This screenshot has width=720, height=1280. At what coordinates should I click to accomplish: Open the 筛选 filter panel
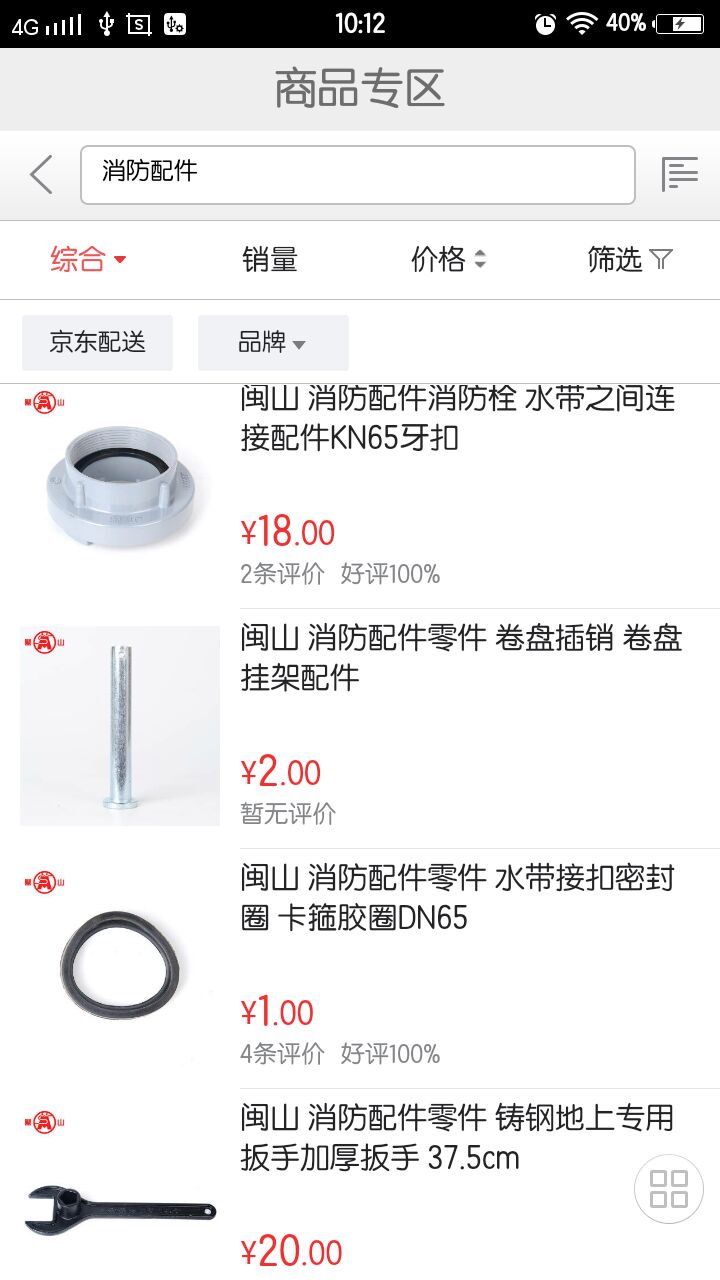[629, 260]
